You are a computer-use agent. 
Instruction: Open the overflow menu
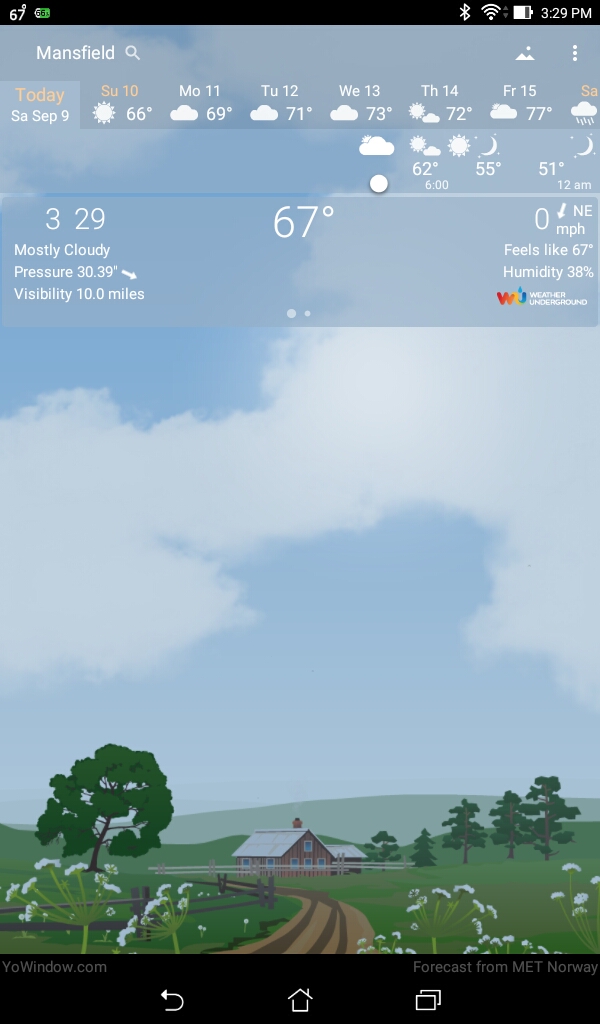pos(574,53)
